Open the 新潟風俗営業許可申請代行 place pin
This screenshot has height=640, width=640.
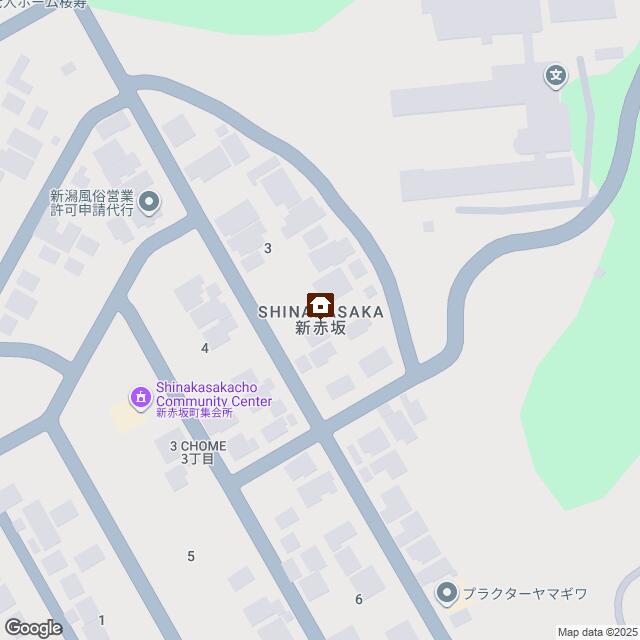click(x=149, y=204)
